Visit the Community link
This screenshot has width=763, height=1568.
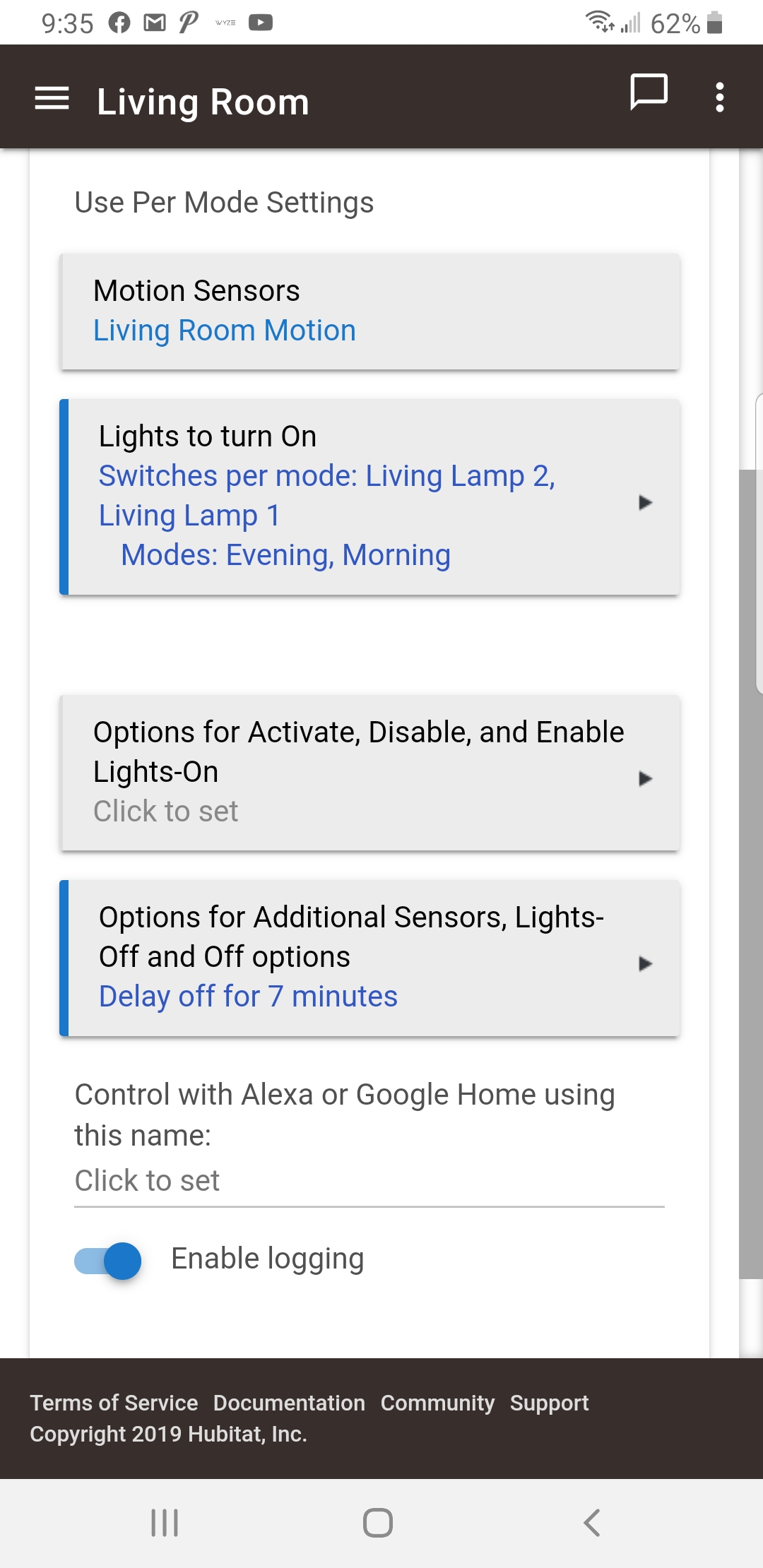pyautogui.click(x=437, y=1403)
